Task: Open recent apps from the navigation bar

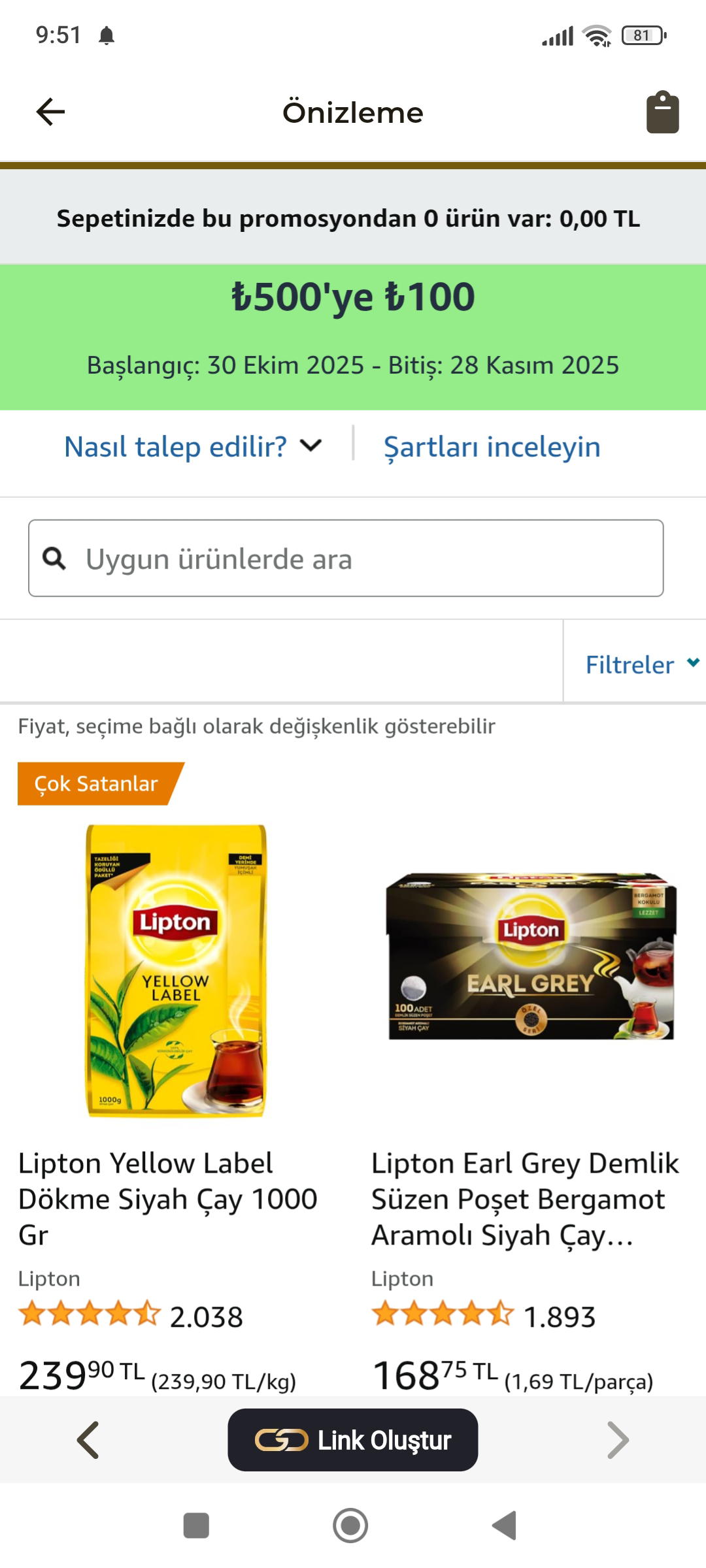Action: coord(196,1526)
